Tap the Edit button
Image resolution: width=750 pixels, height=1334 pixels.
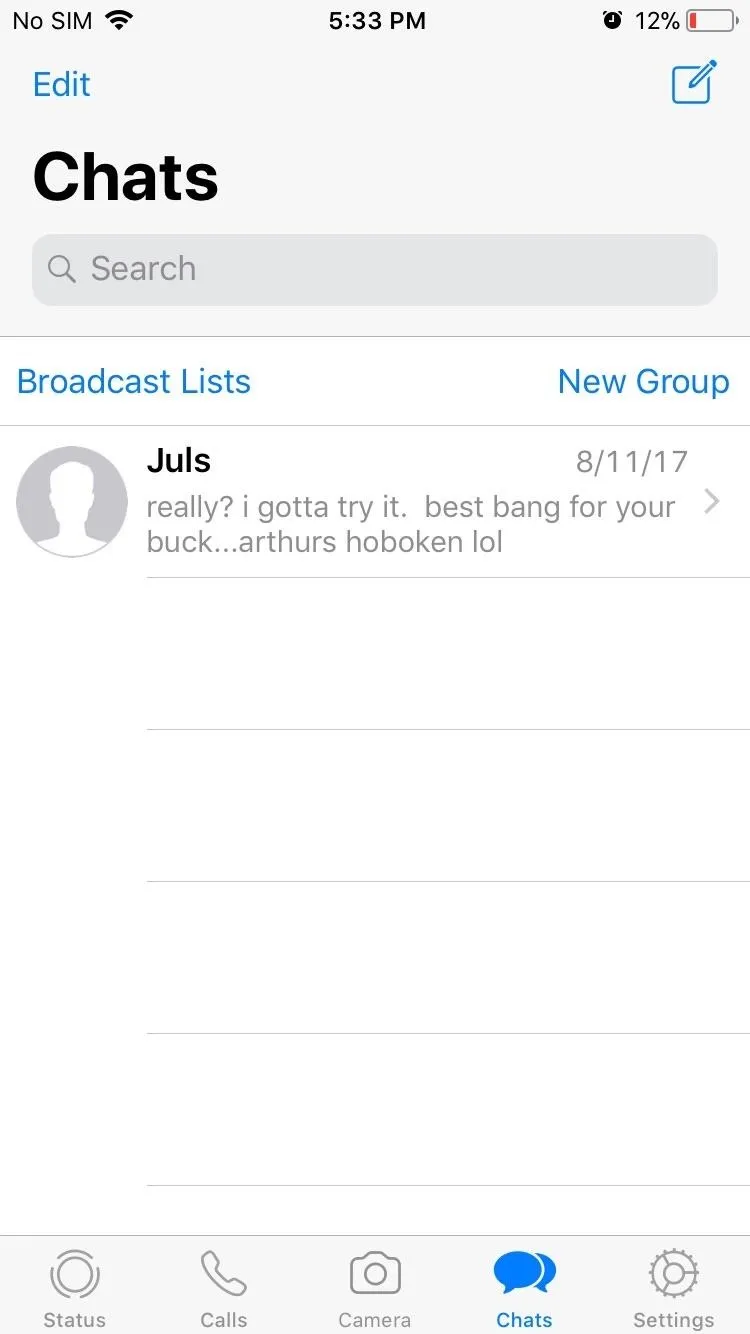(61, 84)
